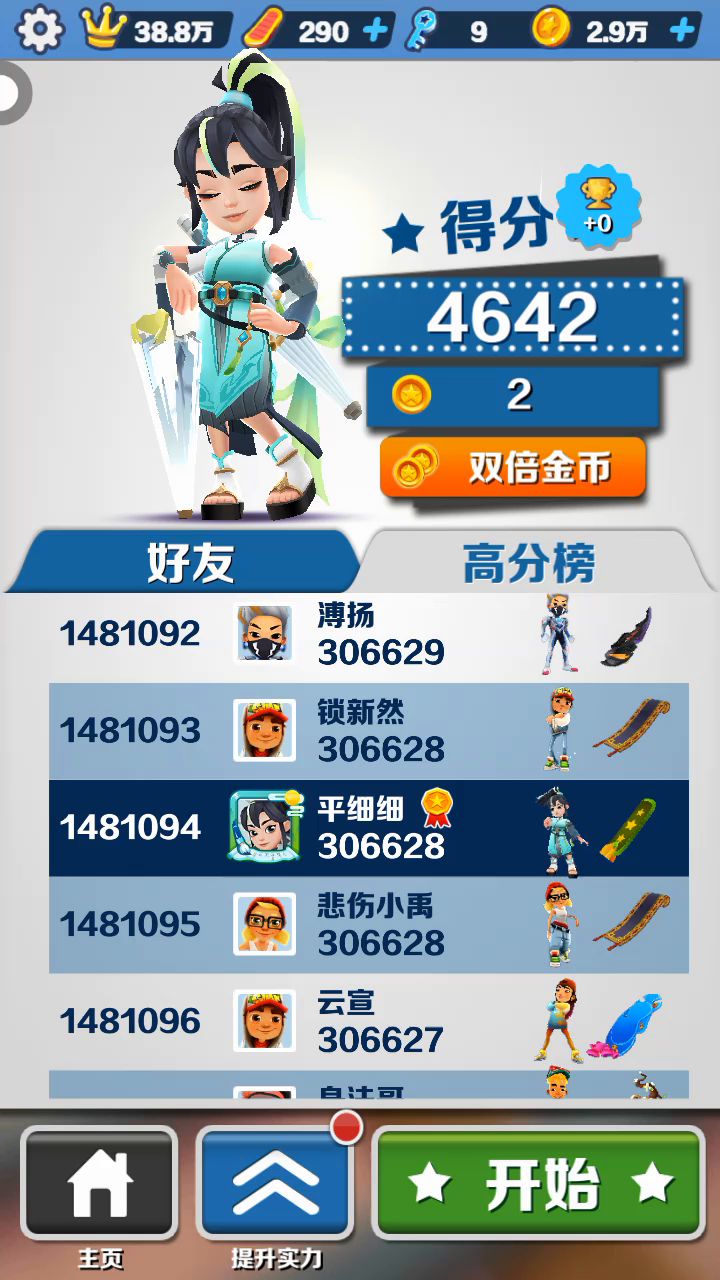This screenshot has height=1280, width=720.
Task: Tap the 双倍金币 double coins button
Action: pyautogui.click(x=513, y=468)
